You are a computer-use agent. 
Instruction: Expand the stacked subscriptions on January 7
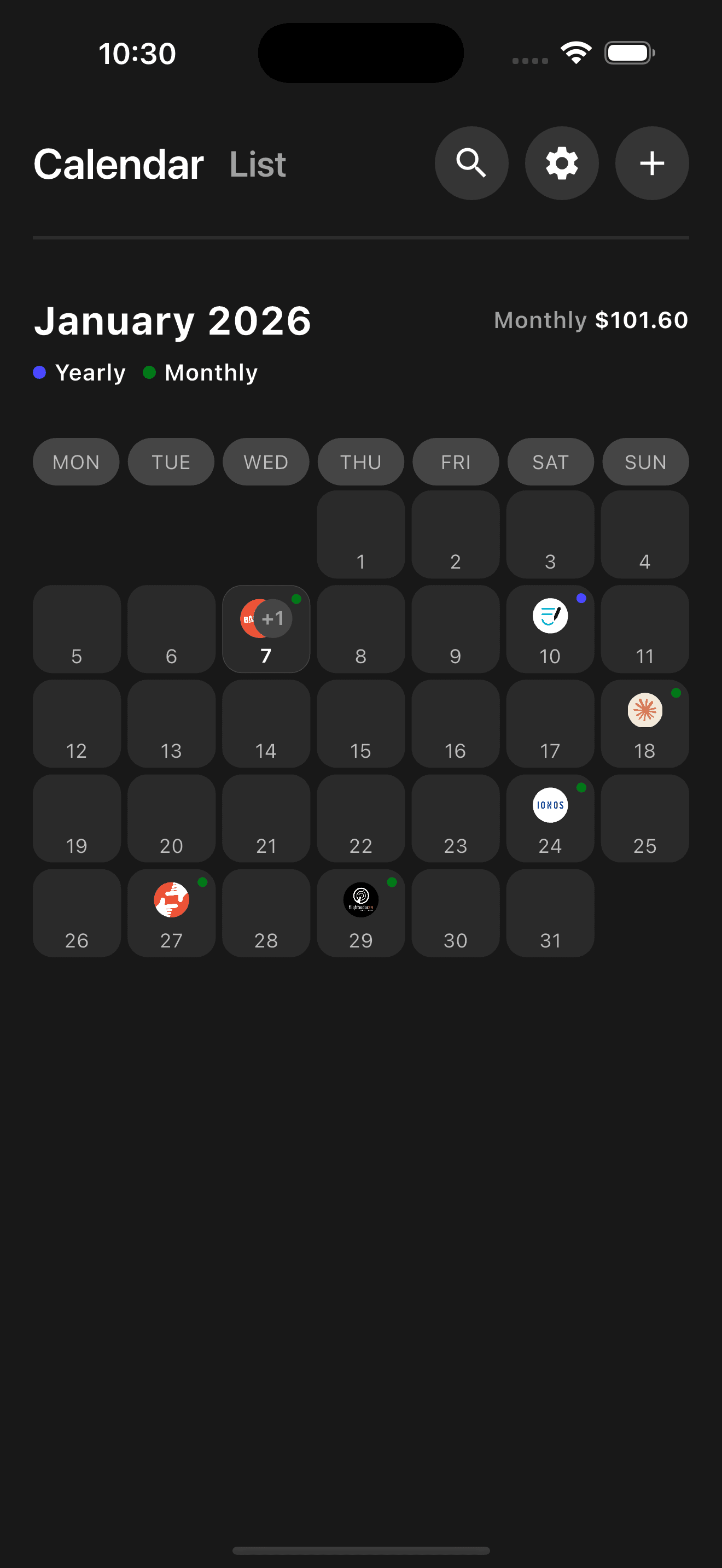click(x=266, y=629)
